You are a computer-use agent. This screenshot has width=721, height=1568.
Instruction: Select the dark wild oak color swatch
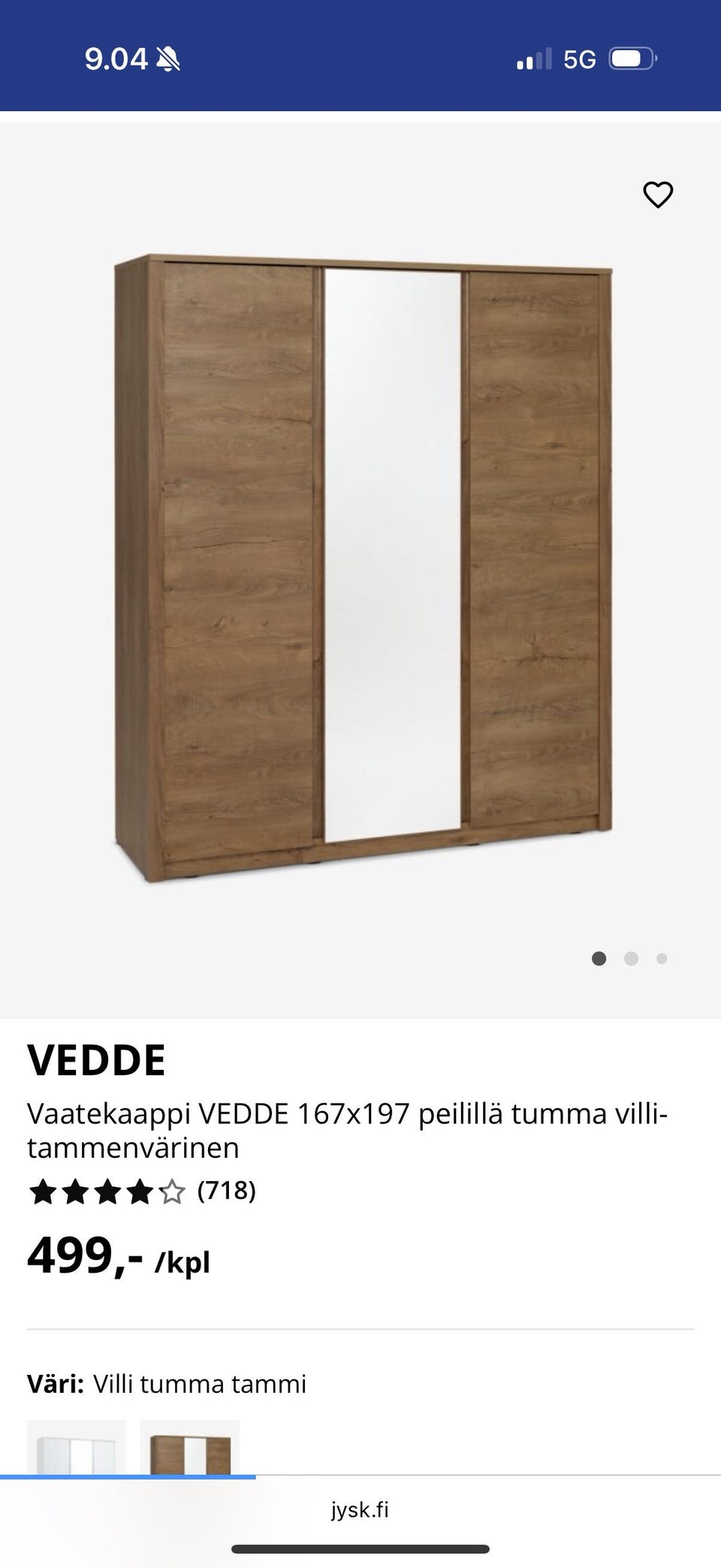point(190,1449)
